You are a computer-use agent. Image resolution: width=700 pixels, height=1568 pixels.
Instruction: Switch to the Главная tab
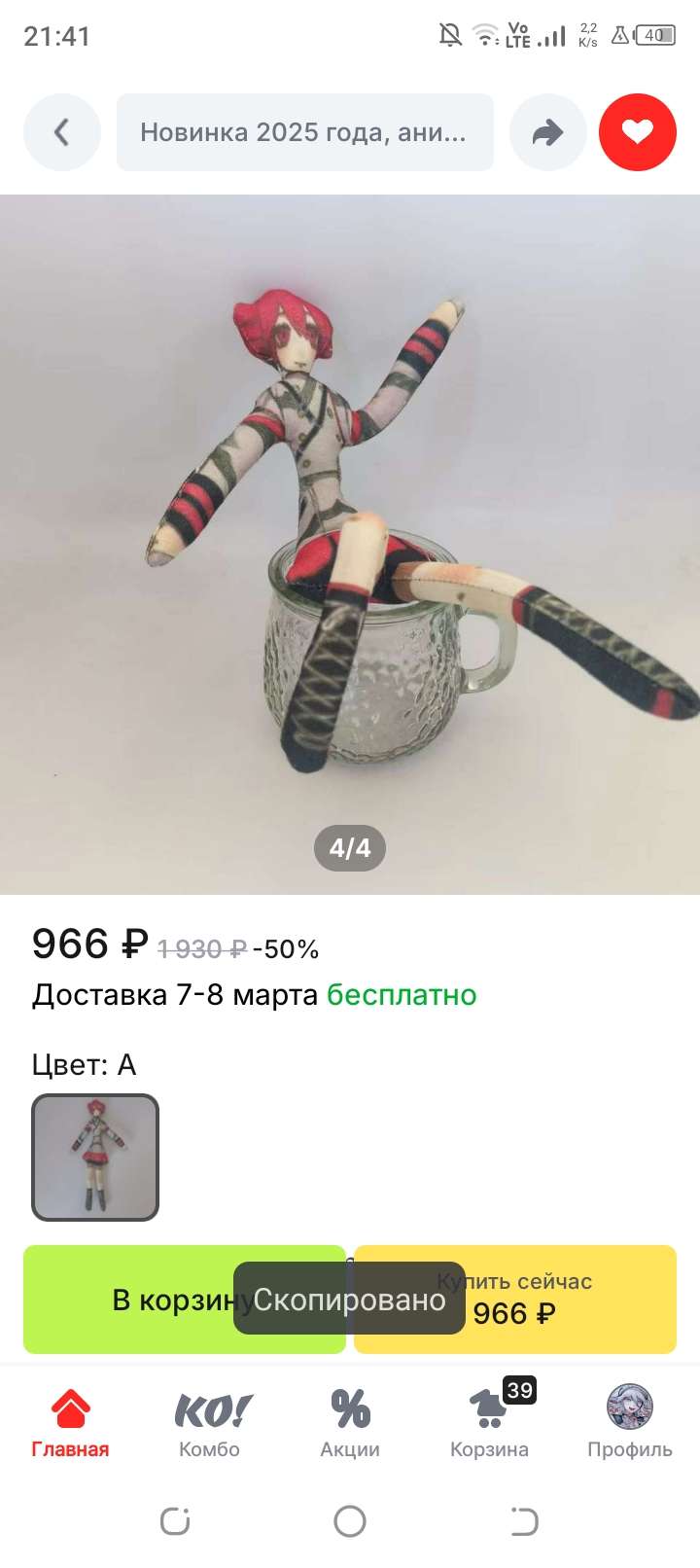pos(70,1422)
